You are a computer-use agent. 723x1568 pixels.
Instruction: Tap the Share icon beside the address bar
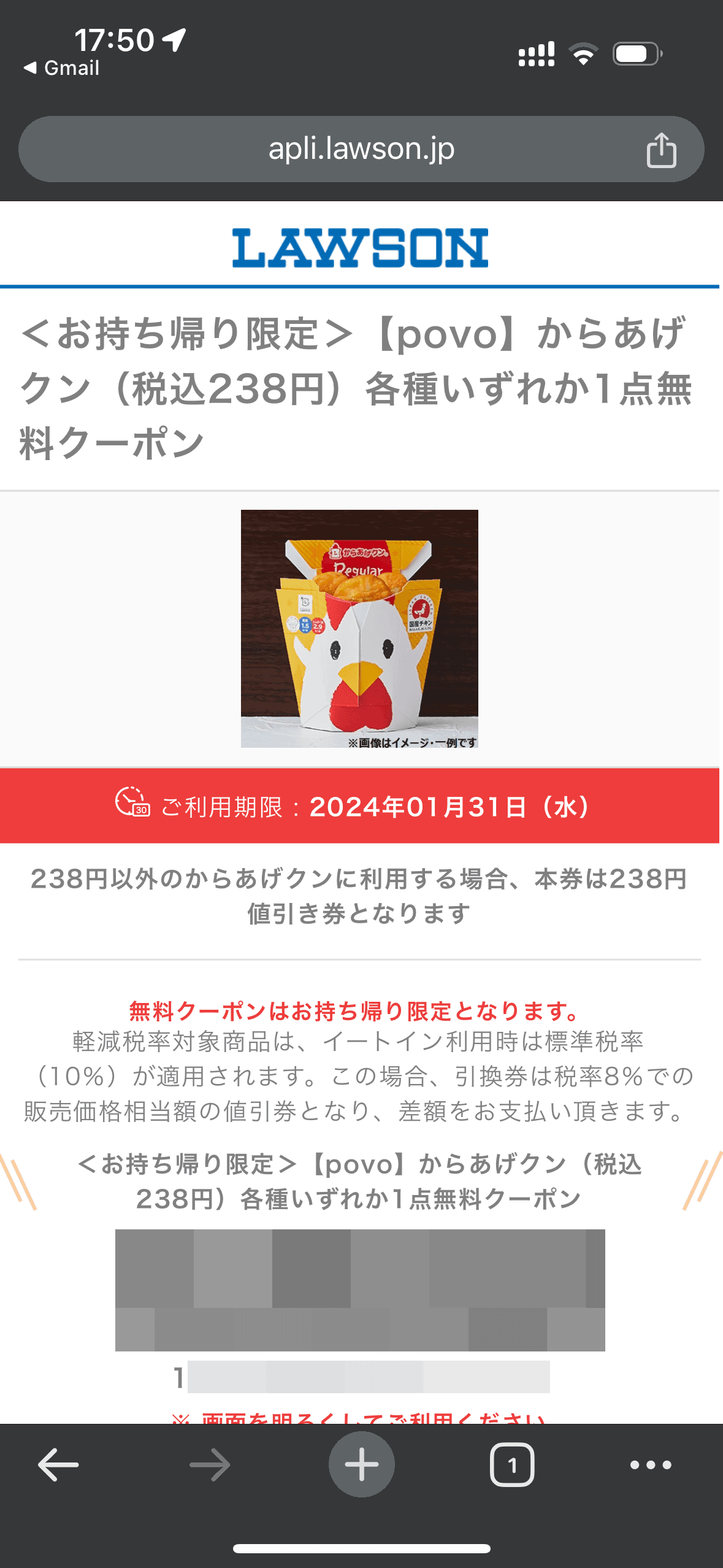[x=660, y=148]
